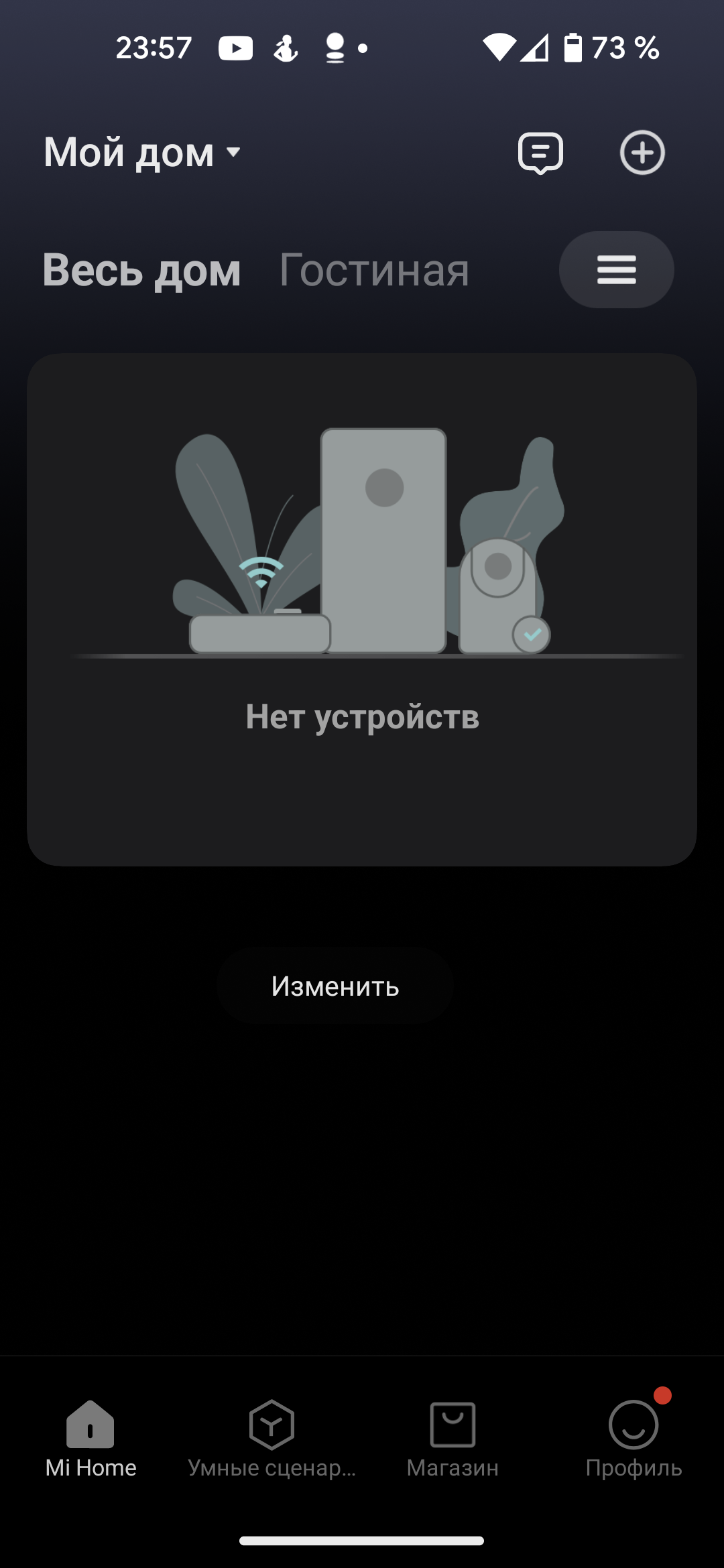Switch to the Весь дом tab
Screen dimensions: 724x1568
(141, 270)
